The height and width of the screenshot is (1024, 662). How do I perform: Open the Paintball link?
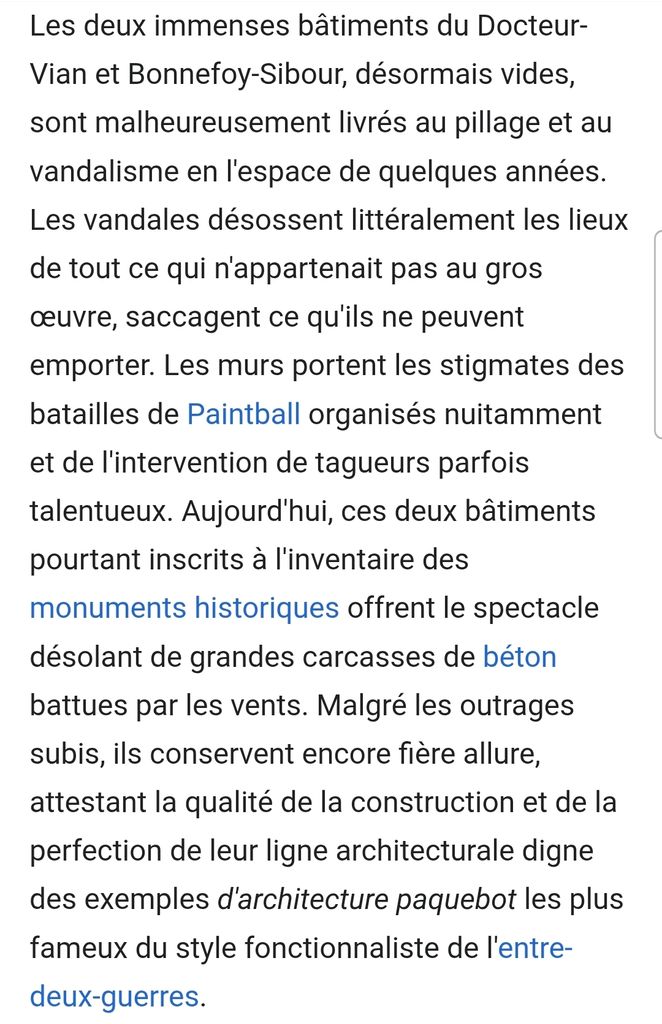point(244,414)
